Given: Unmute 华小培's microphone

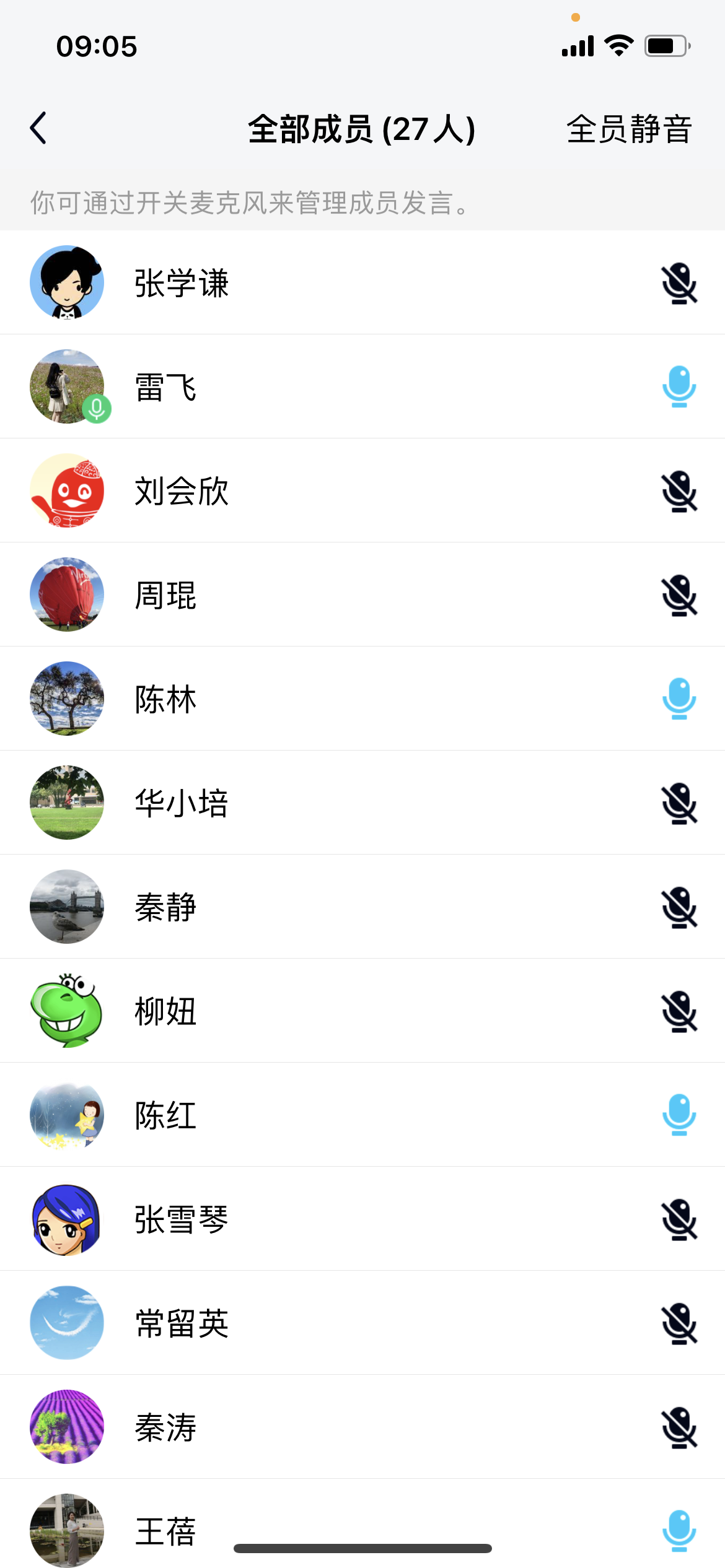Looking at the screenshot, I should point(680,804).
